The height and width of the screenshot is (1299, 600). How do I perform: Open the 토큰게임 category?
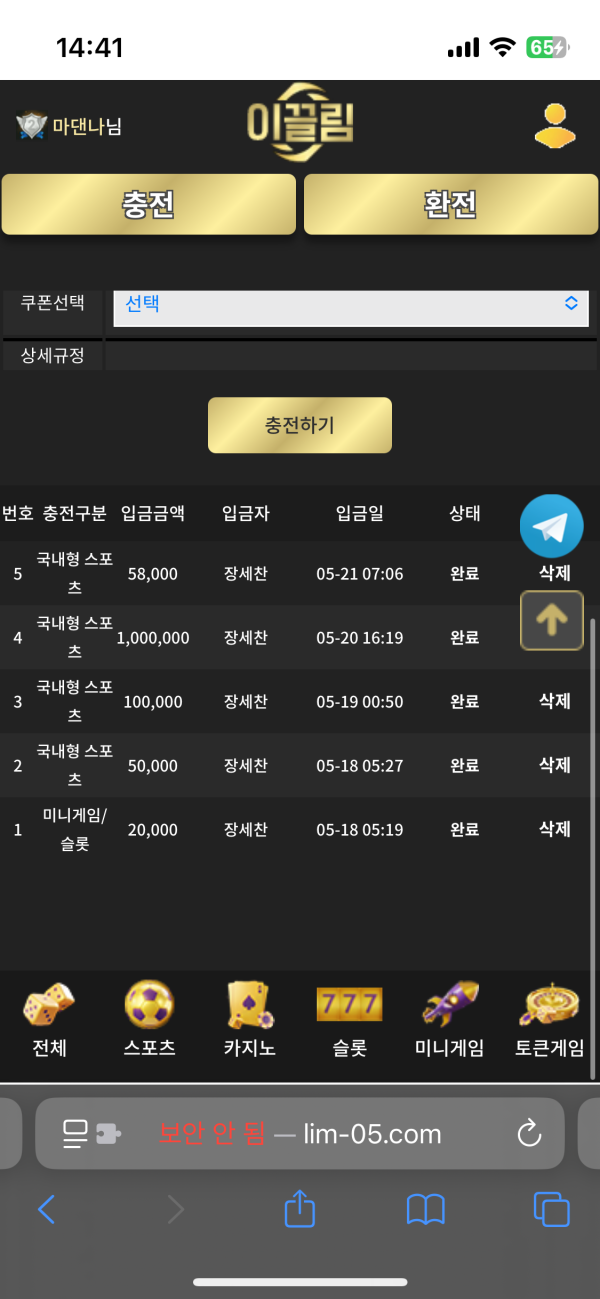tap(550, 1020)
